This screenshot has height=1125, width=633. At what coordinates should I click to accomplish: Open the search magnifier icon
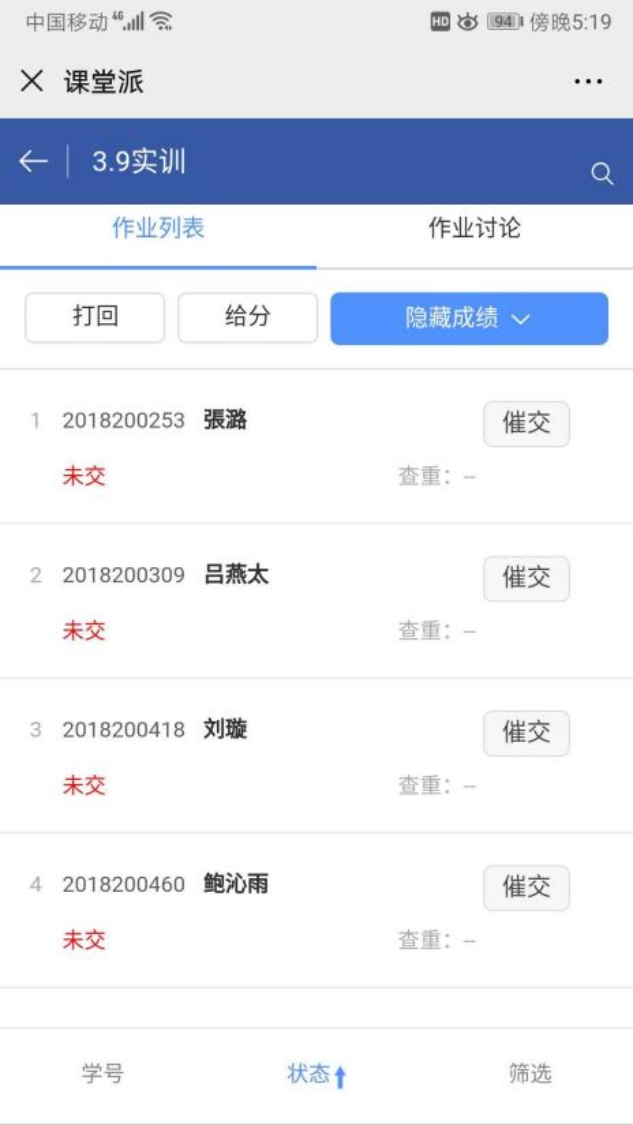click(x=601, y=173)
